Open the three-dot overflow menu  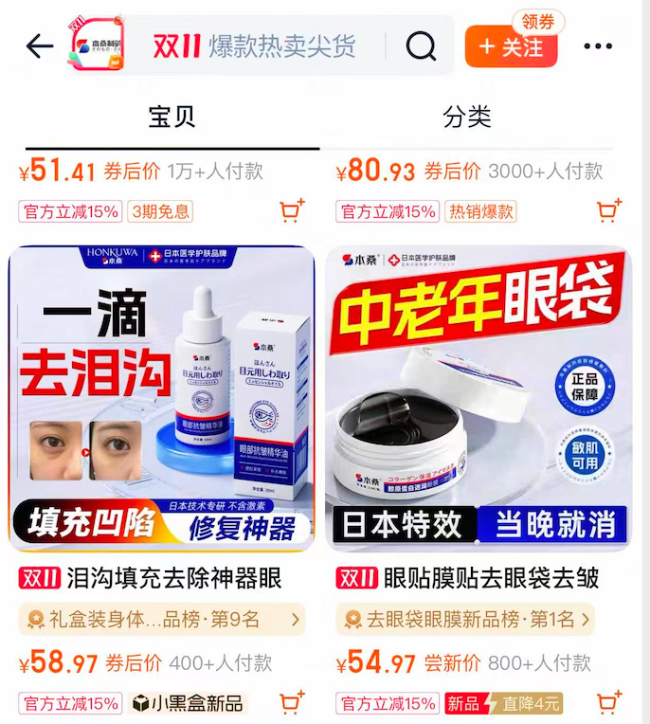598,46
